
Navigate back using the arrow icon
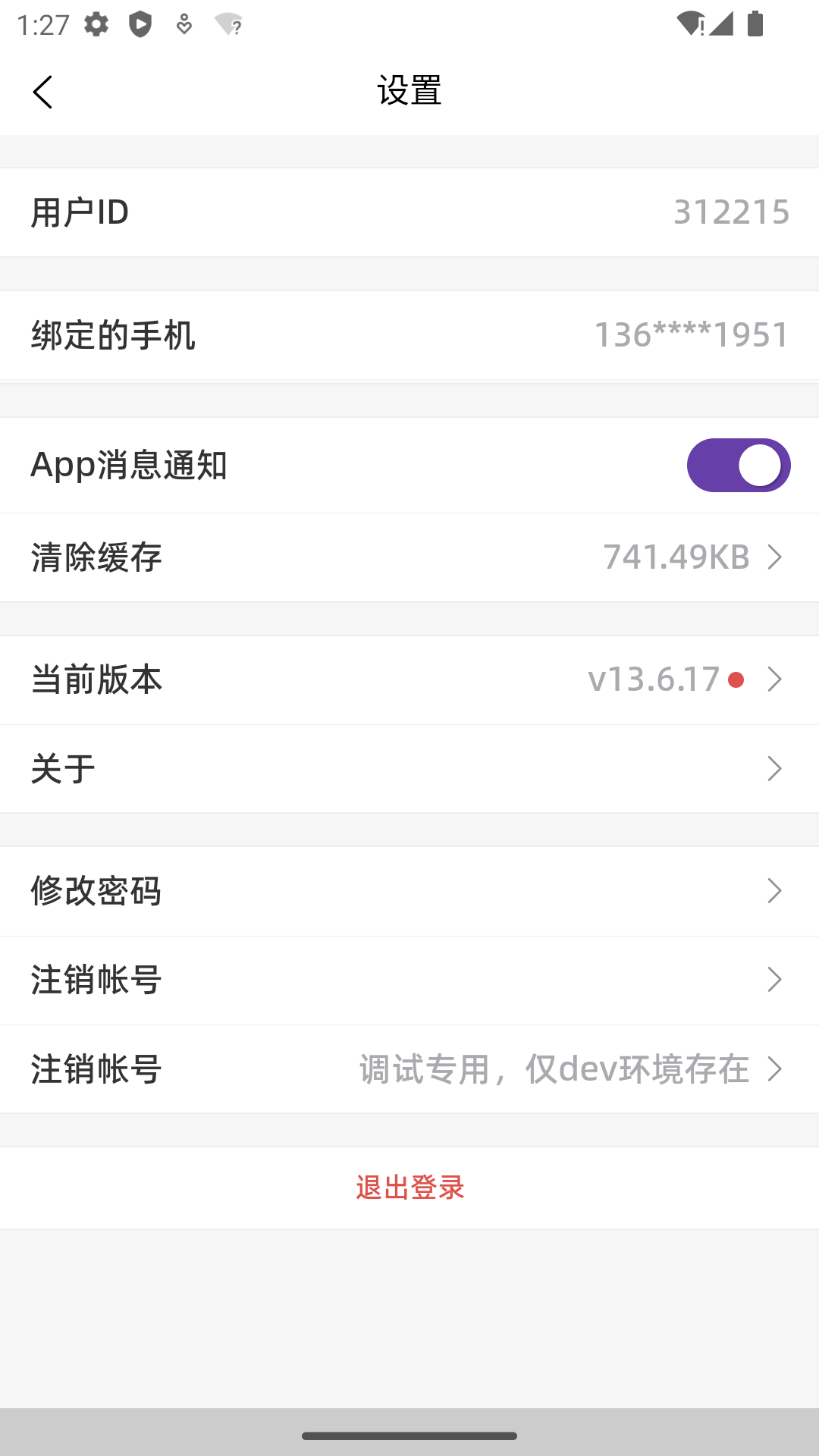click(x=43, y=91)
